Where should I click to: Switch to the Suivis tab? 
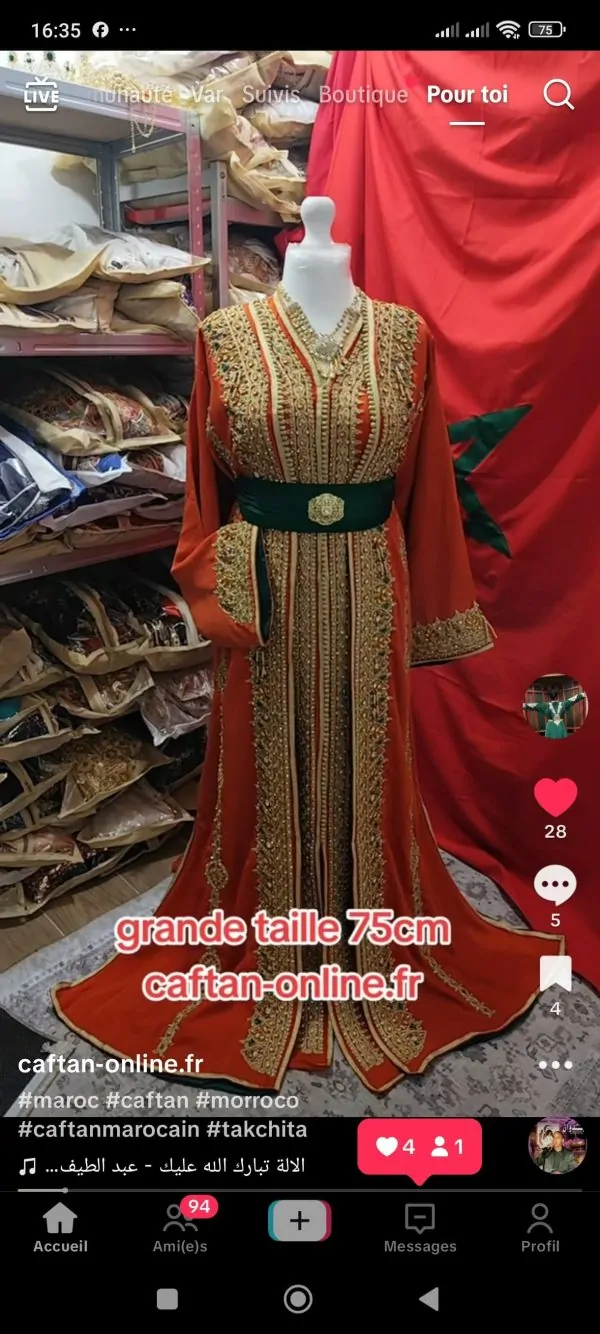272,95
